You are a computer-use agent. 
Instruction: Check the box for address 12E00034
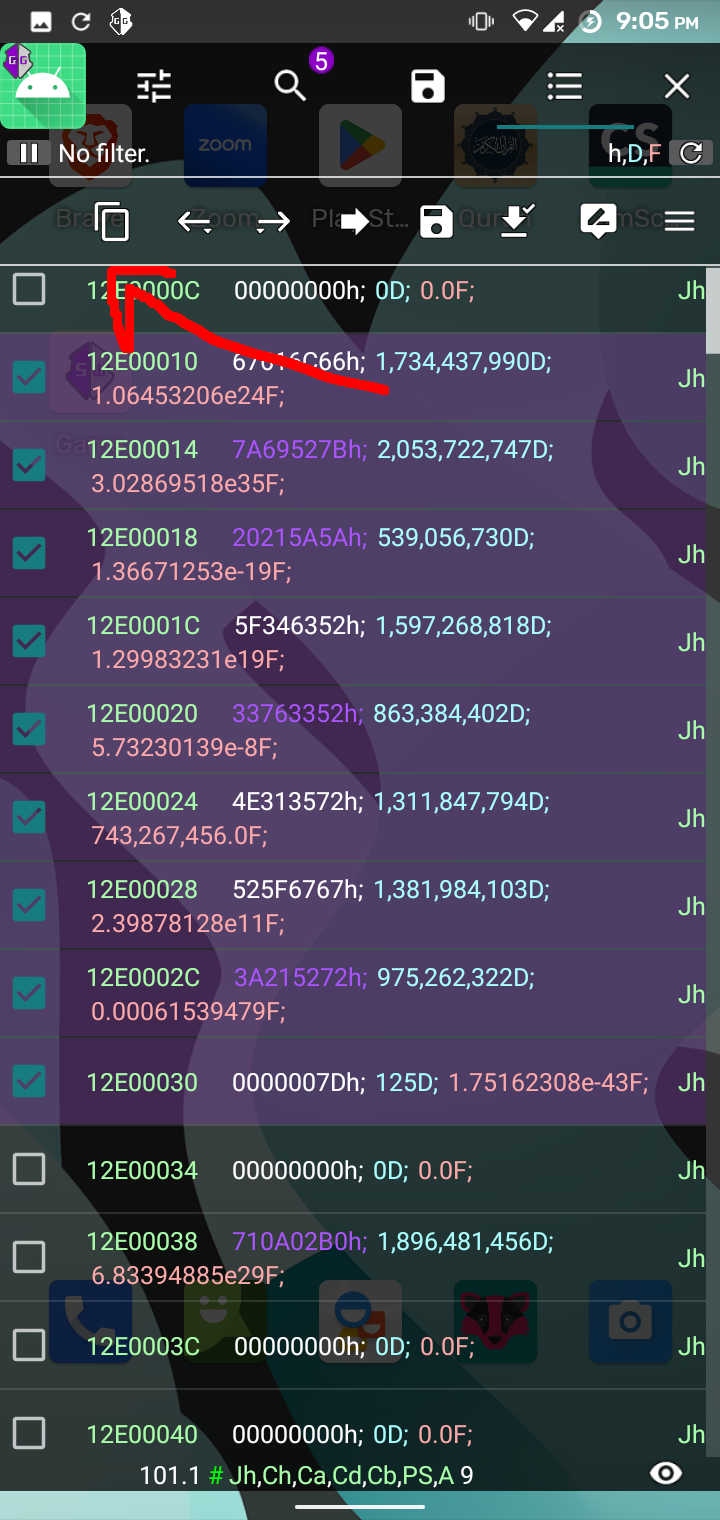coord(29,1169)
